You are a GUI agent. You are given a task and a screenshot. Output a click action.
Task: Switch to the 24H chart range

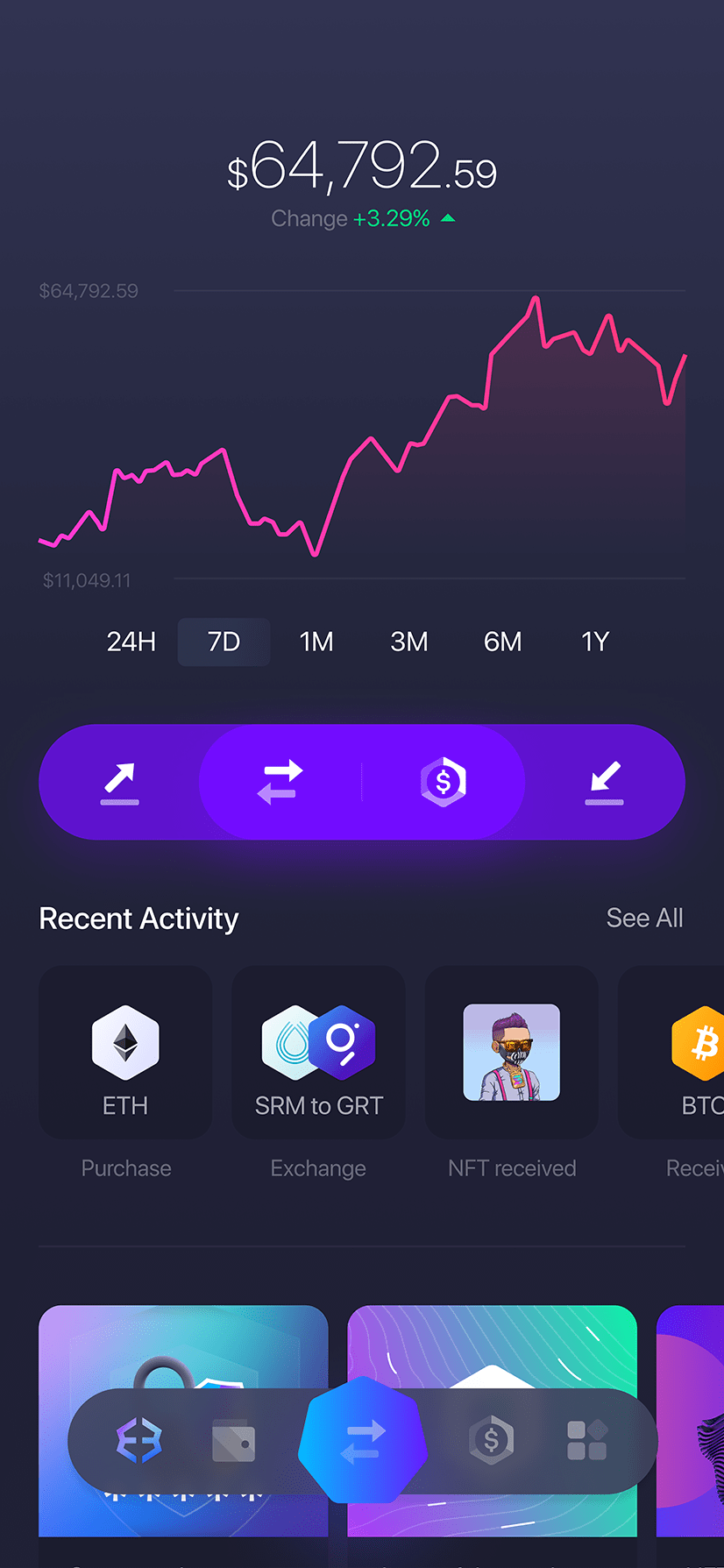[131, 642]
